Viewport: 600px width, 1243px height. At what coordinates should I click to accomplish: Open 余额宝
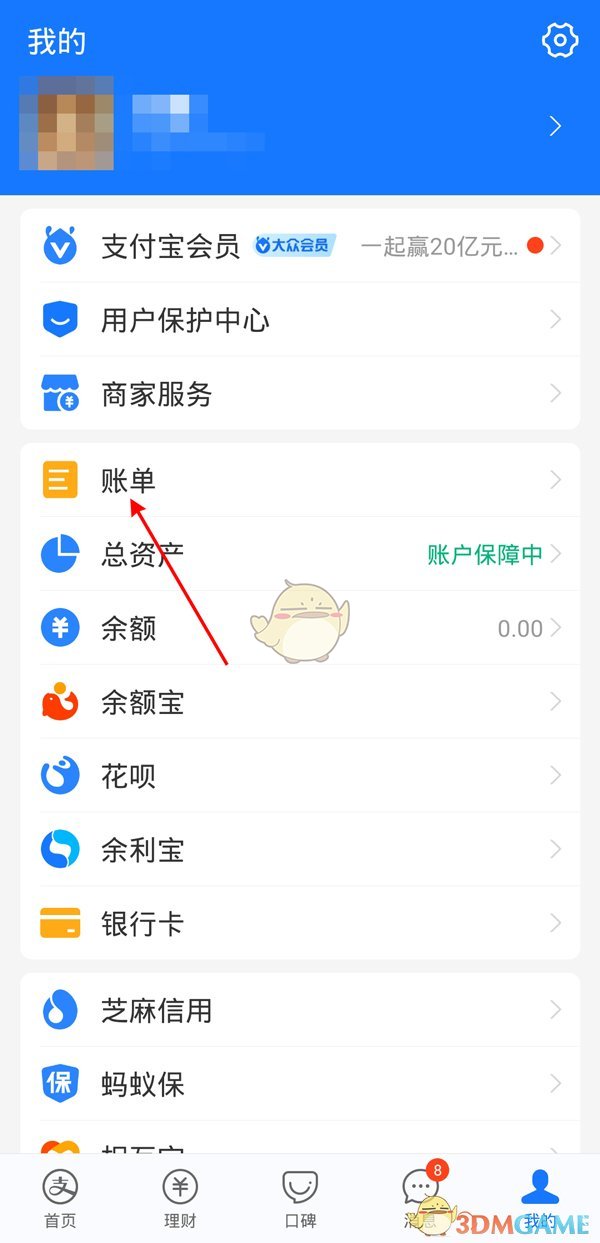point(300,703)
